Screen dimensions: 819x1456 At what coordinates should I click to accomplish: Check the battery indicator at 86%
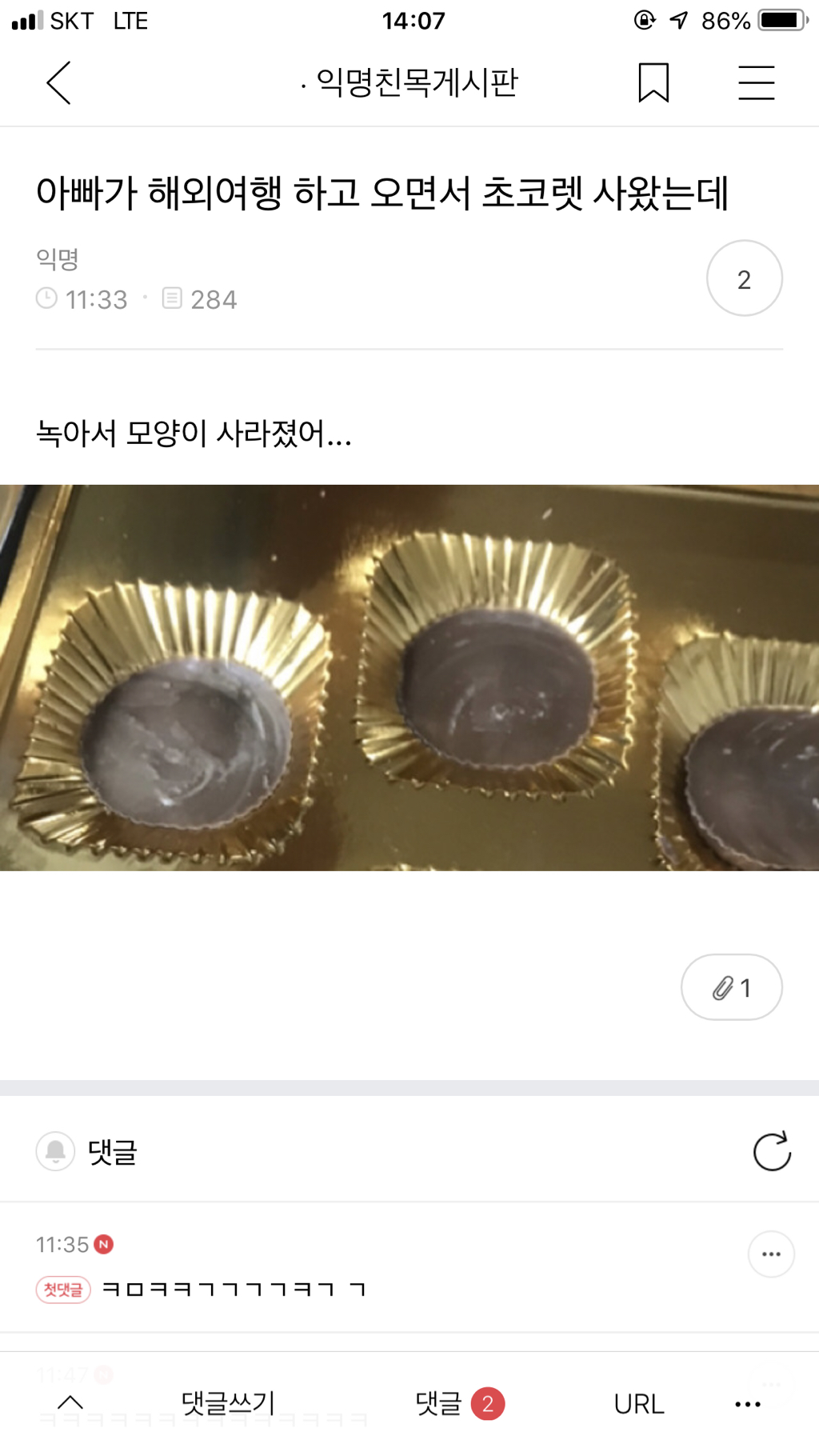777,21
